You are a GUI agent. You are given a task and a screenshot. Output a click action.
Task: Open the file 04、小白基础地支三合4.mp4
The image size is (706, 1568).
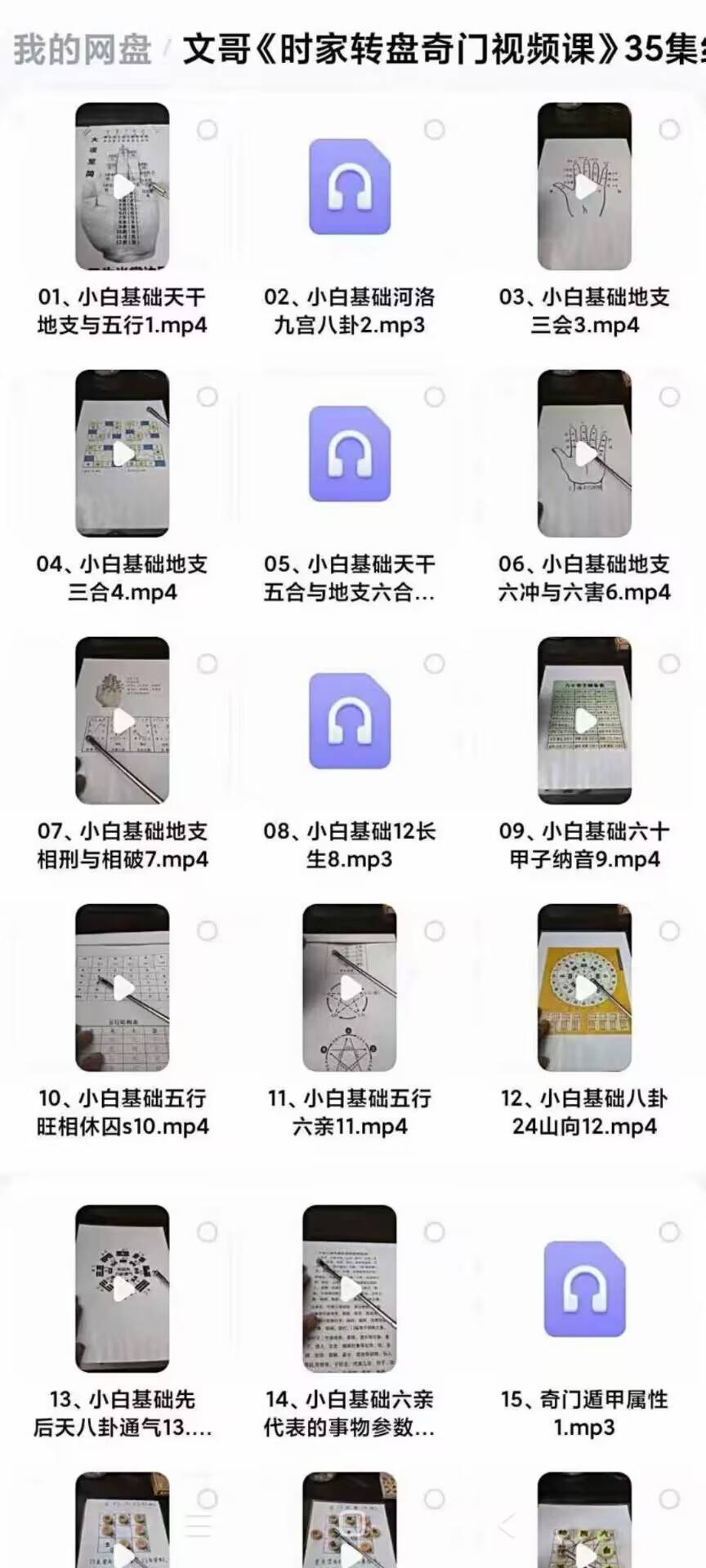(123, 453)
